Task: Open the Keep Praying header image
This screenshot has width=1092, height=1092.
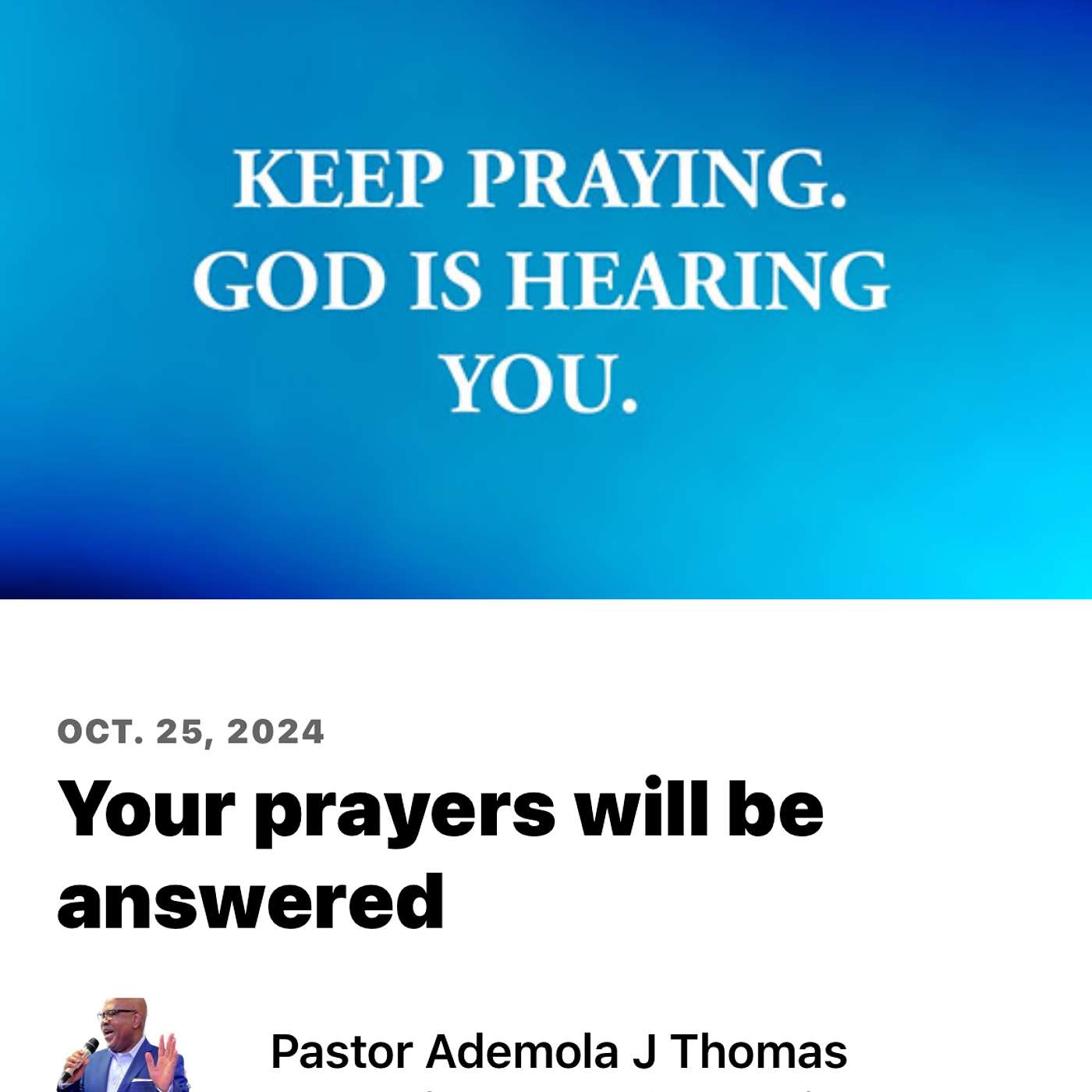Action: (x=546, y=300)
